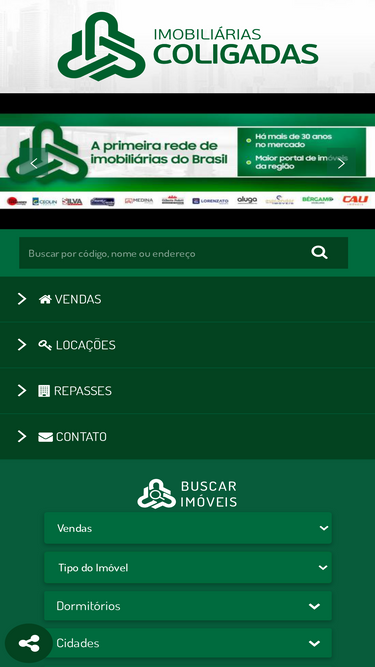Expand the LOCAÇÕES menu item
Image resolution: width=375 pixels, height=667 pixels.
(x=188, y=345)
